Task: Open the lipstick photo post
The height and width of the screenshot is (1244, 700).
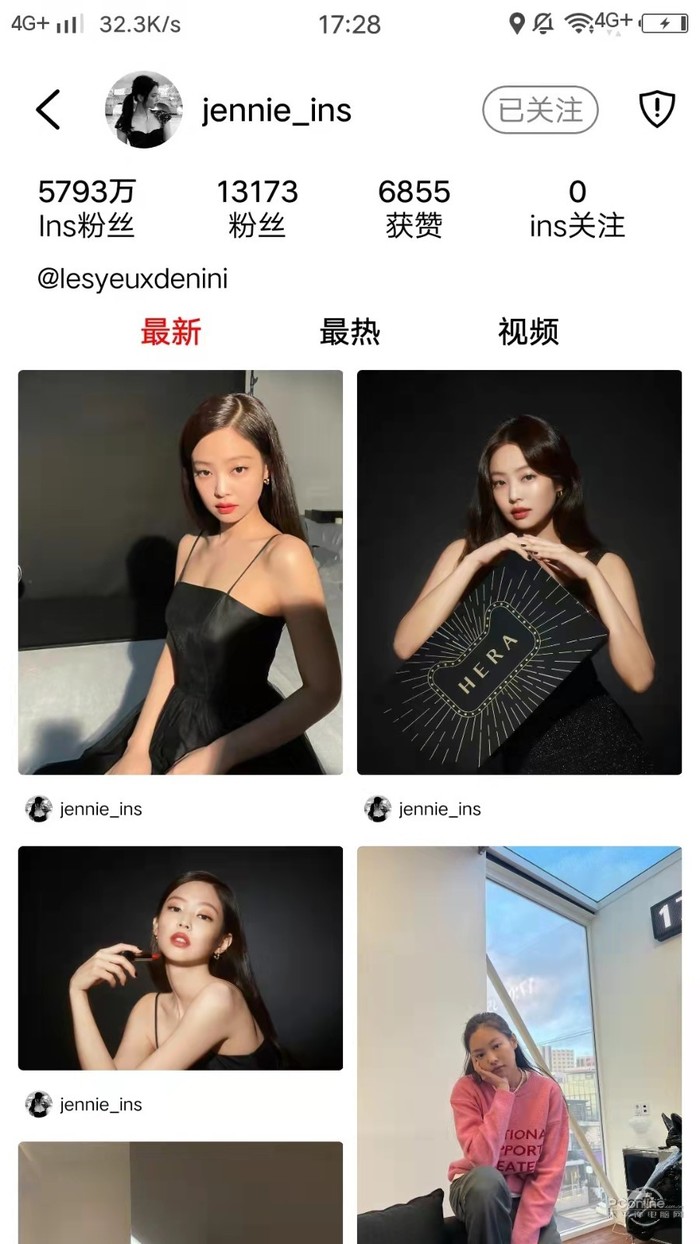Action: [180, 958]
